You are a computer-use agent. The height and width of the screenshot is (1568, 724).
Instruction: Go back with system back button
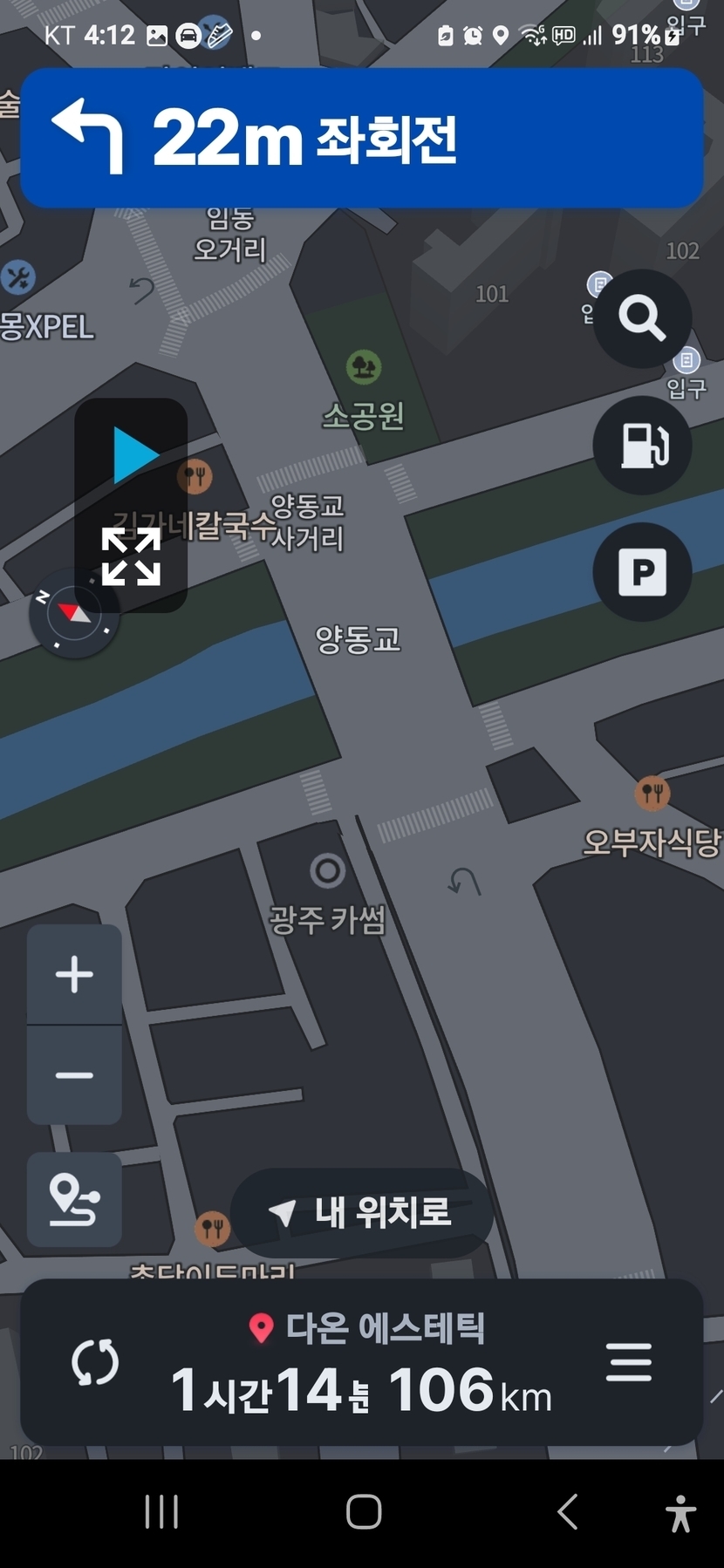[x=567, y=1512]
